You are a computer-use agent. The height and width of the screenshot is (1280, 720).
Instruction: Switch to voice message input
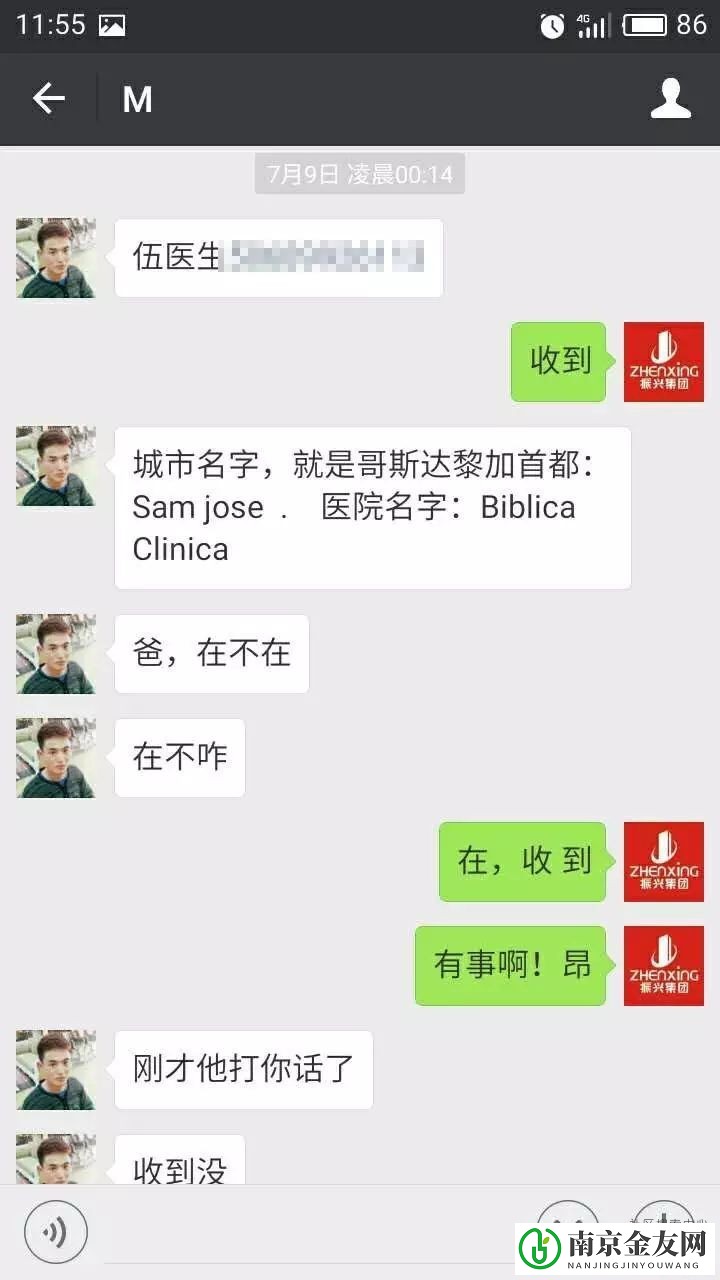tap(56, 1231)
